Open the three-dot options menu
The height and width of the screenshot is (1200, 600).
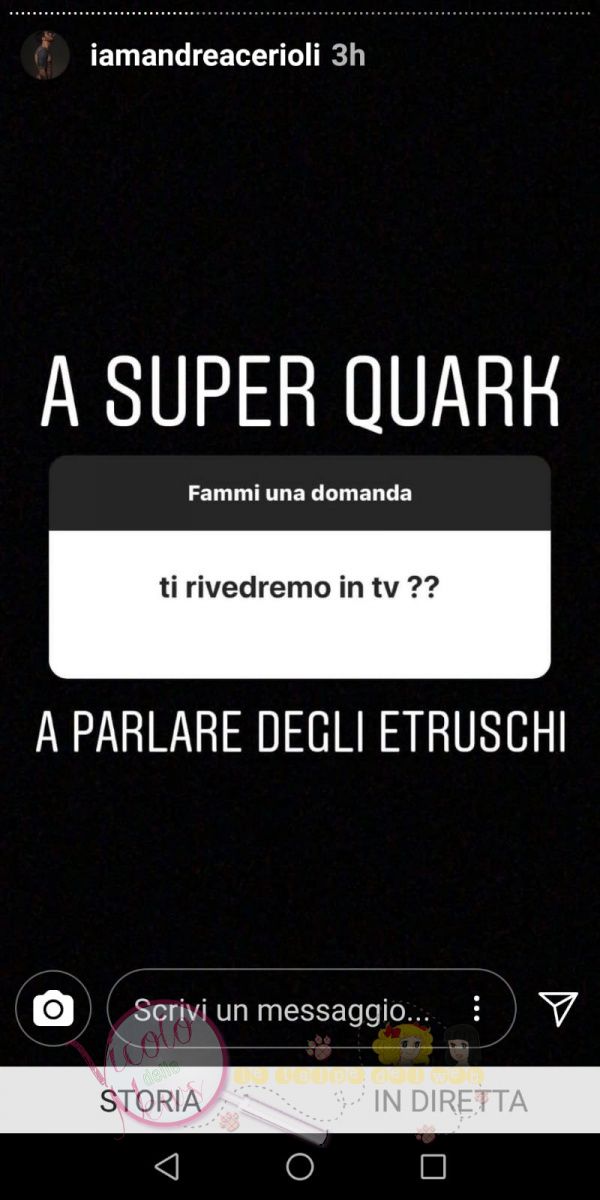477,1008
